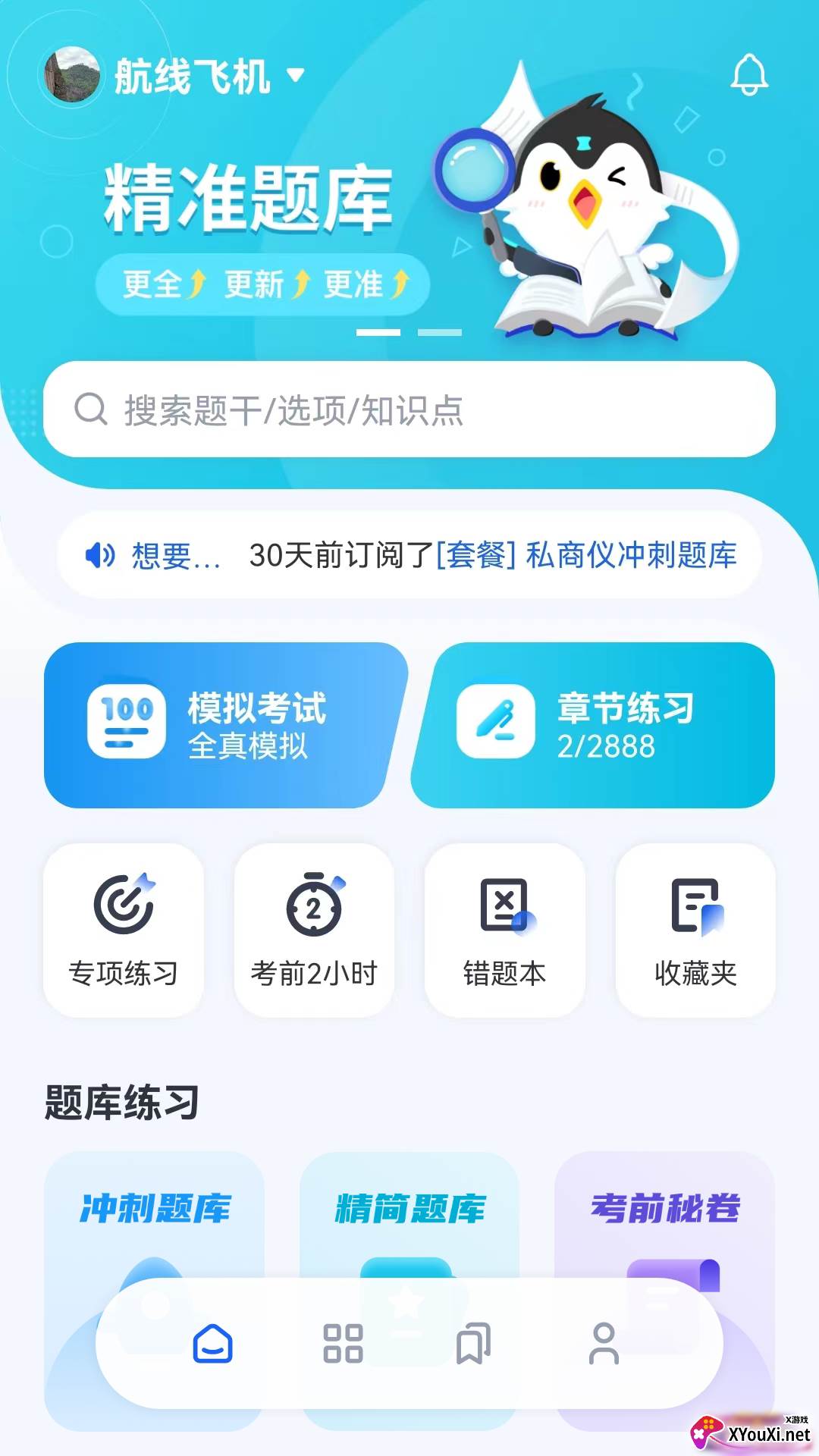Open the profile avatar
This screenshot has width=819, height=1456.
pyautogui.click(x=71, y=75)
